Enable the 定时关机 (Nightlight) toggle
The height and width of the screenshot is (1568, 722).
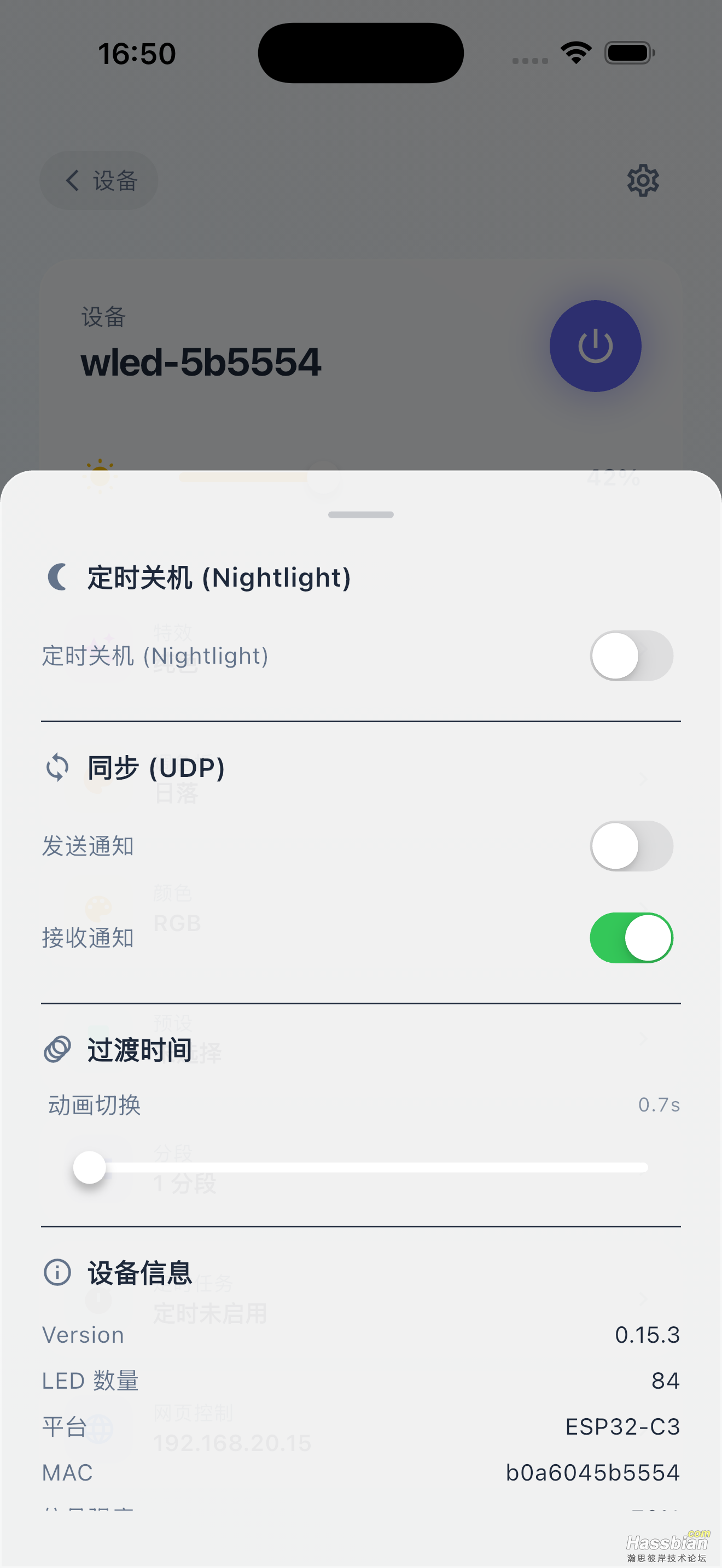click(x=631, y=656)
